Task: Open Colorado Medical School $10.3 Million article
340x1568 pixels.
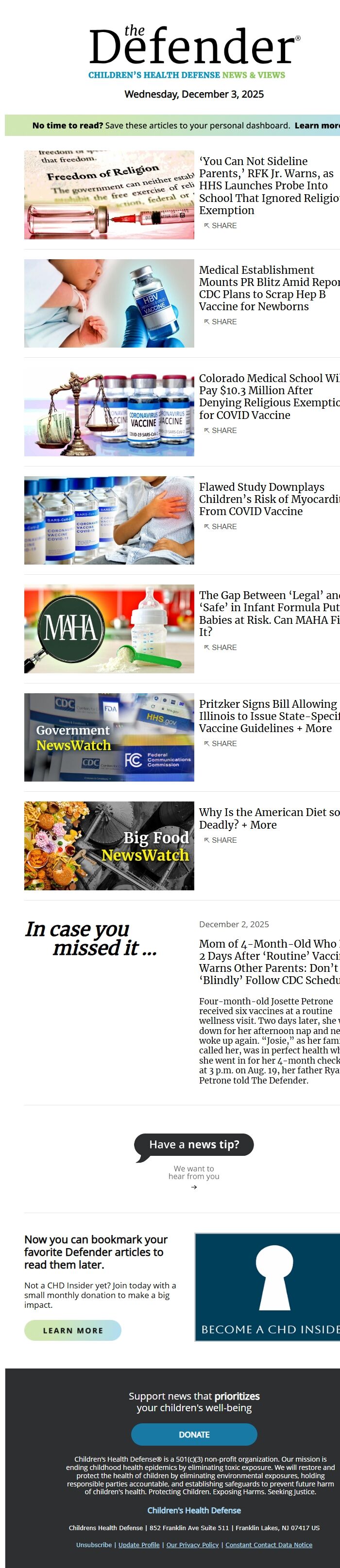Action: tap(268, 396)
